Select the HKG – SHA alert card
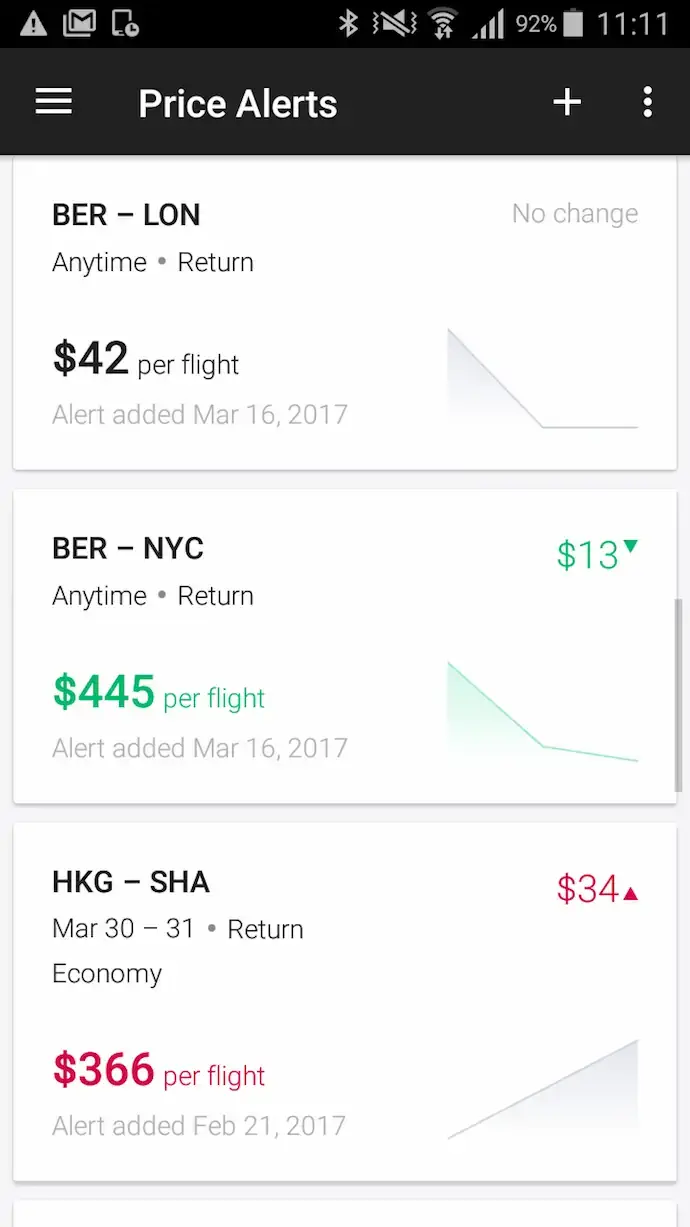Image resolution: width=690 pixels, height=1227 pixels. [x=345, y=1002]
